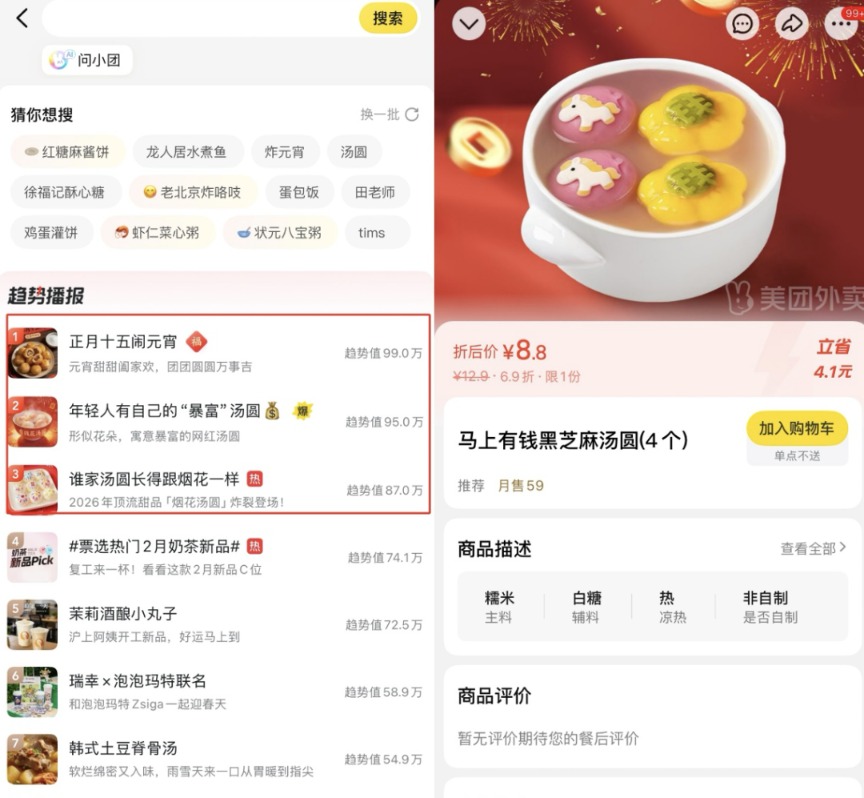864x798 pixels.
Task: Open trend 正月十五闹元宵
Action: (123, 342)
